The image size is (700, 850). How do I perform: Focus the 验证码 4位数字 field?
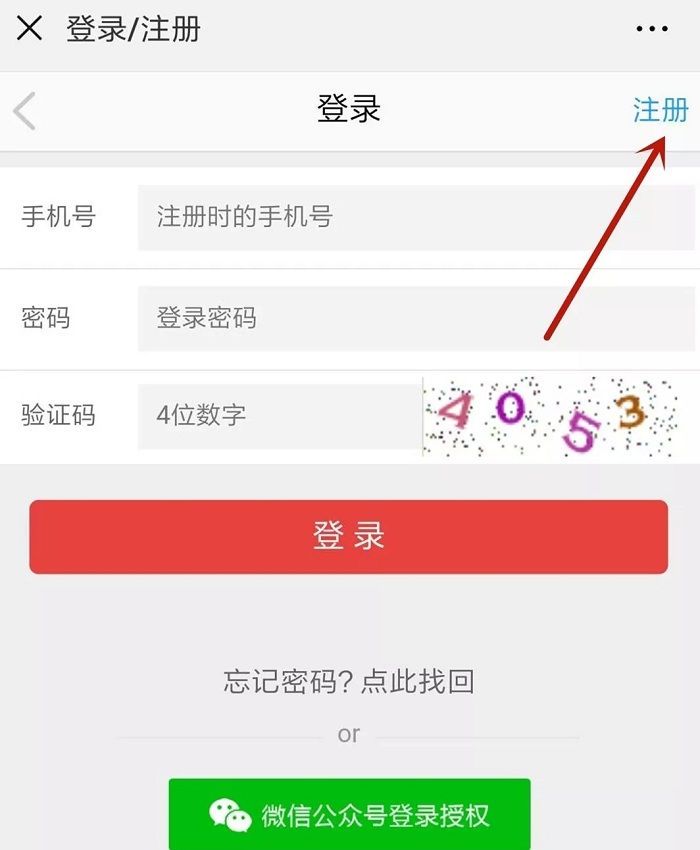[x=279, y=416]
